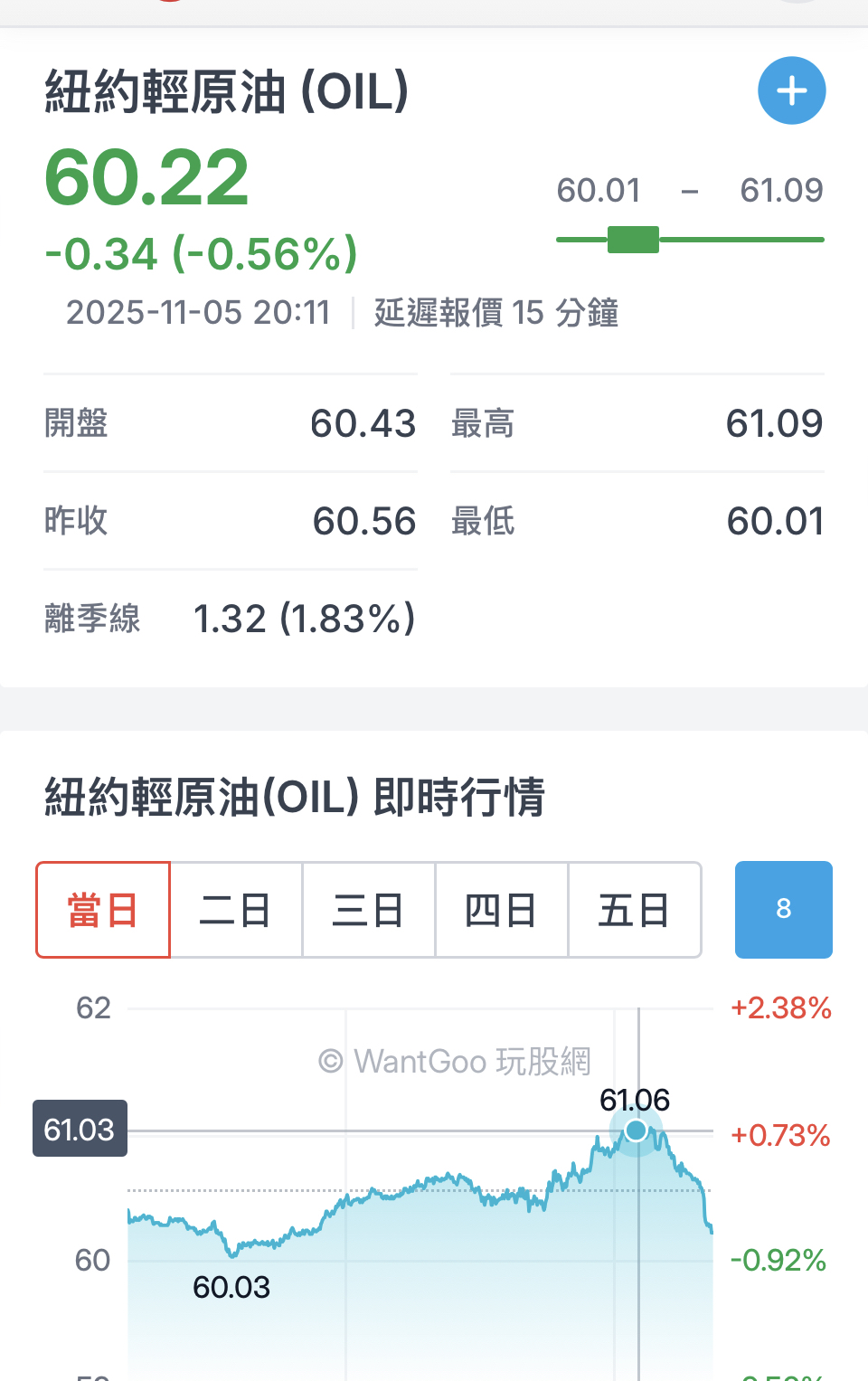The height and width of the screenshot is (1381, 868).
Task: Select the 當日 chart tab
Action: (x=103, y=910)
